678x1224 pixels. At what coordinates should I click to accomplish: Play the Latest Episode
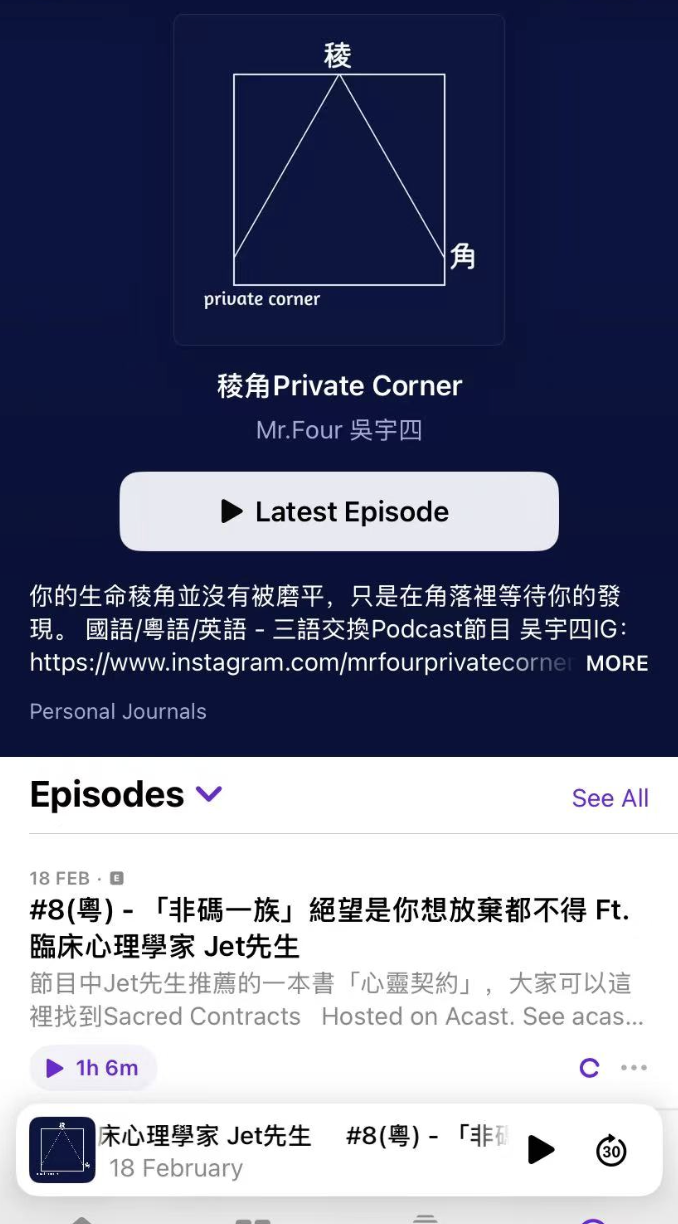tap(338, 511)
